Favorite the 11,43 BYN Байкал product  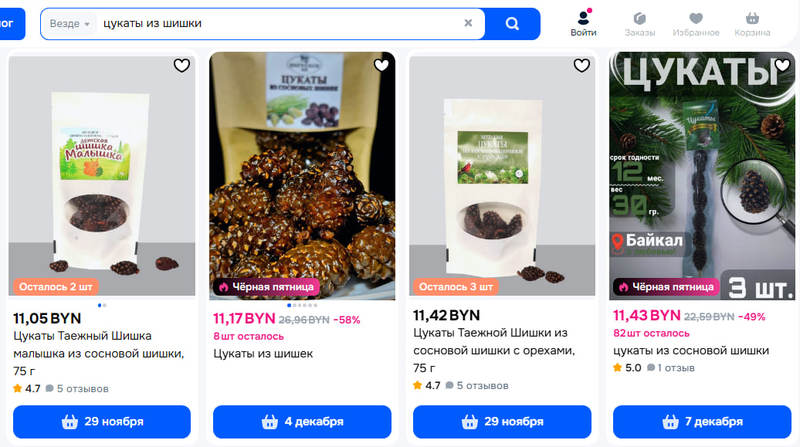click(780, 66)
